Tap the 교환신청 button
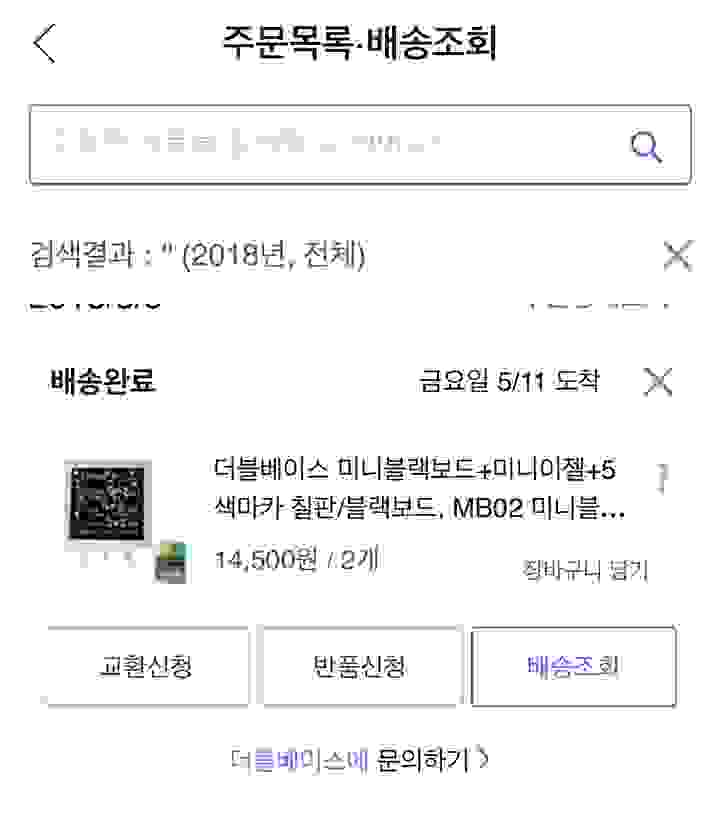This screenshot has height=818, width=720. coord(147,667)
